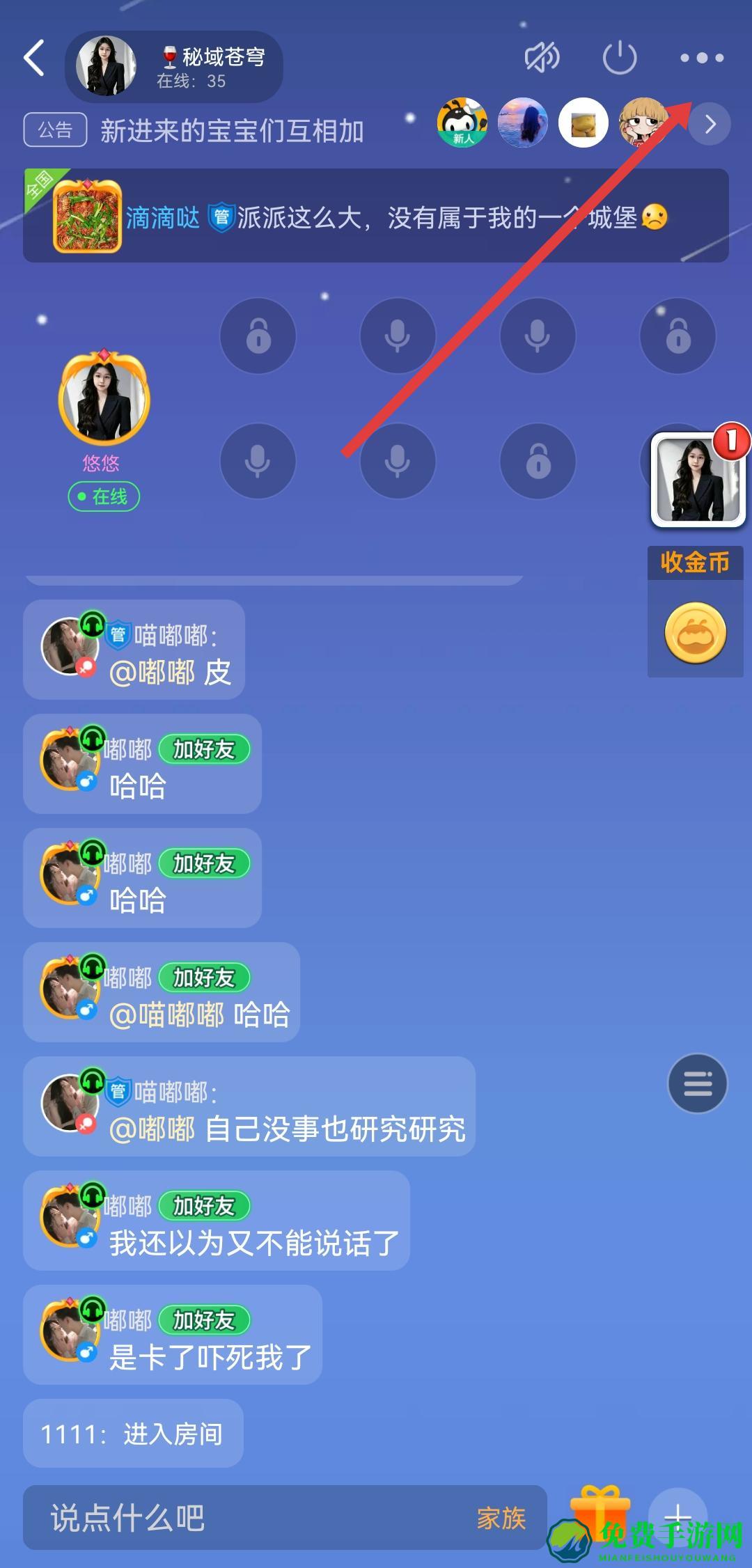The width and height of the screenshot is (752, 1568).
Task: Tap the power icon to exit room
Action: (x=619, y=58)
